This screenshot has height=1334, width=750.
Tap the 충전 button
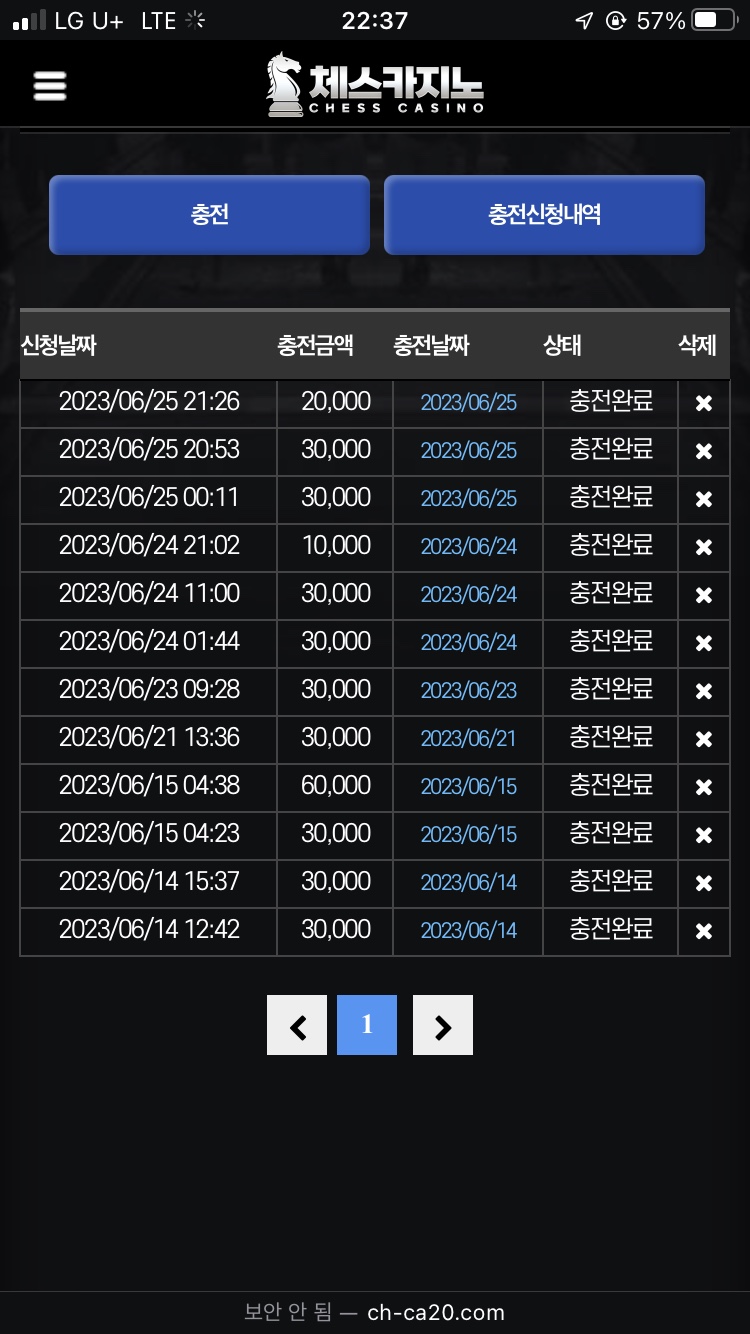tap(209, 215)
